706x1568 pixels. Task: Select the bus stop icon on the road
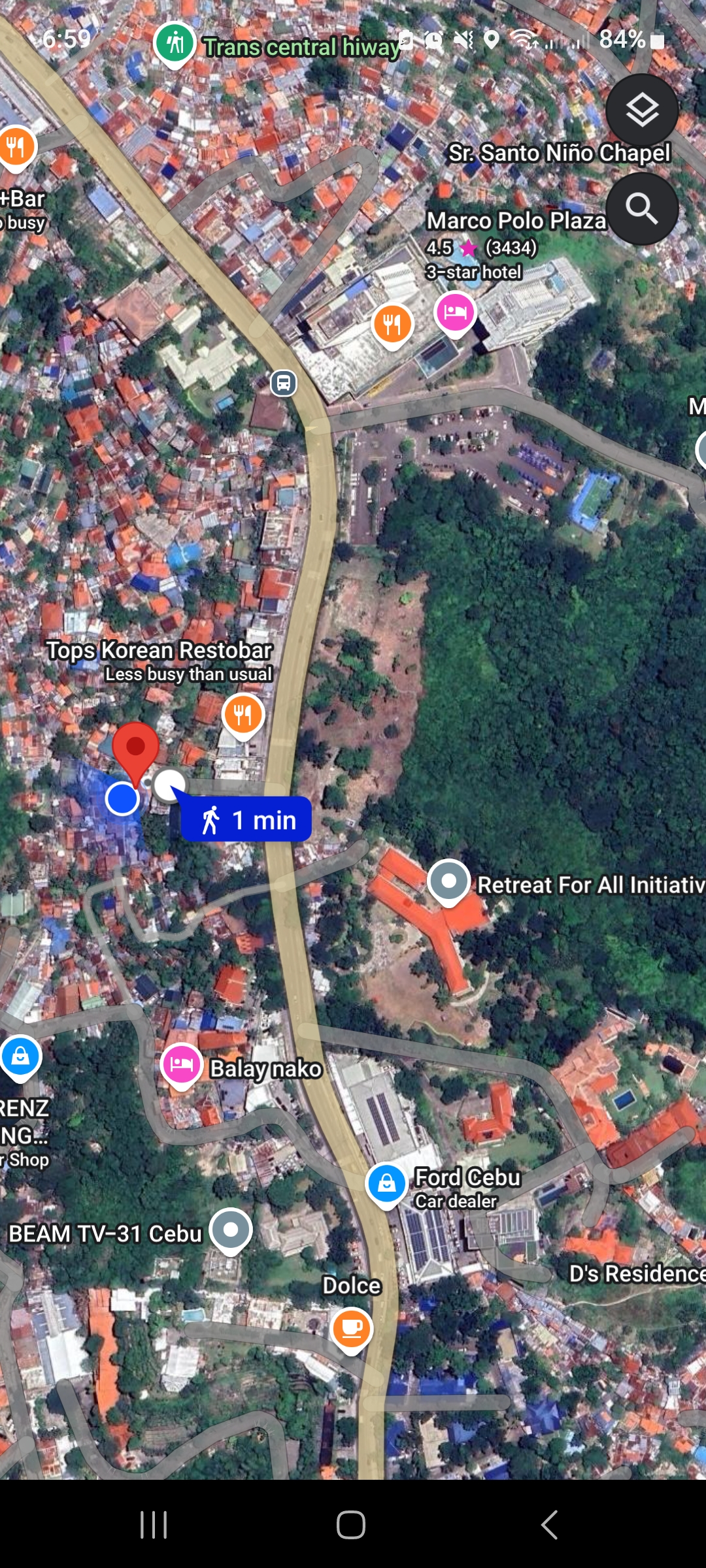[284, 383]
